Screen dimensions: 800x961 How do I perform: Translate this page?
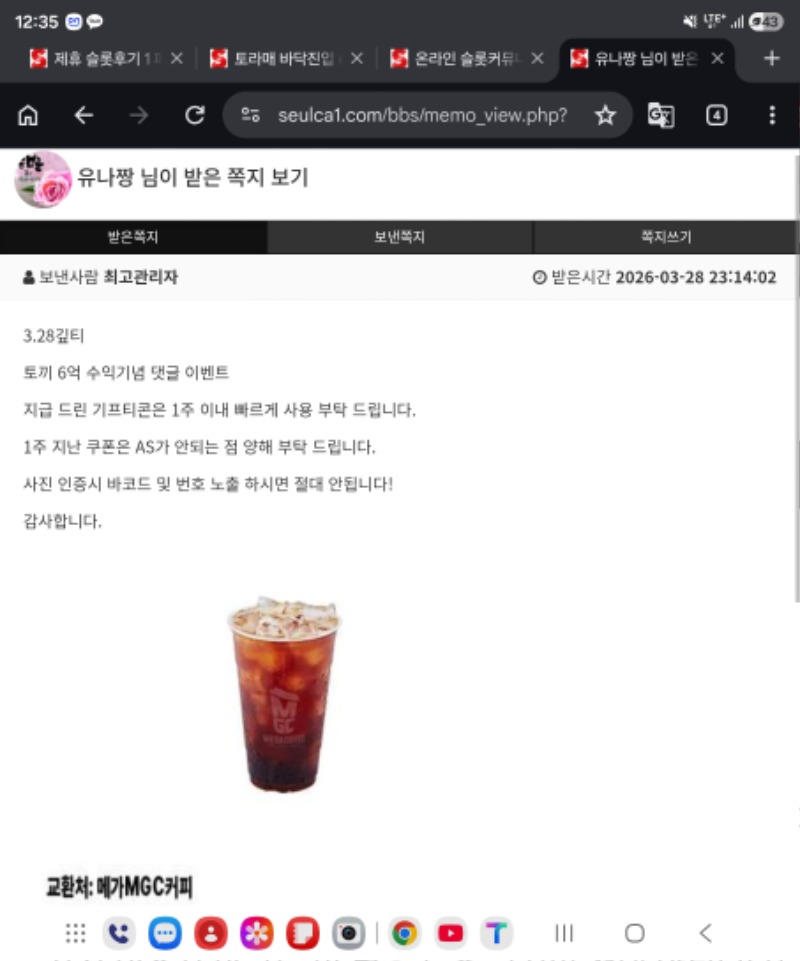click(661, 116)
